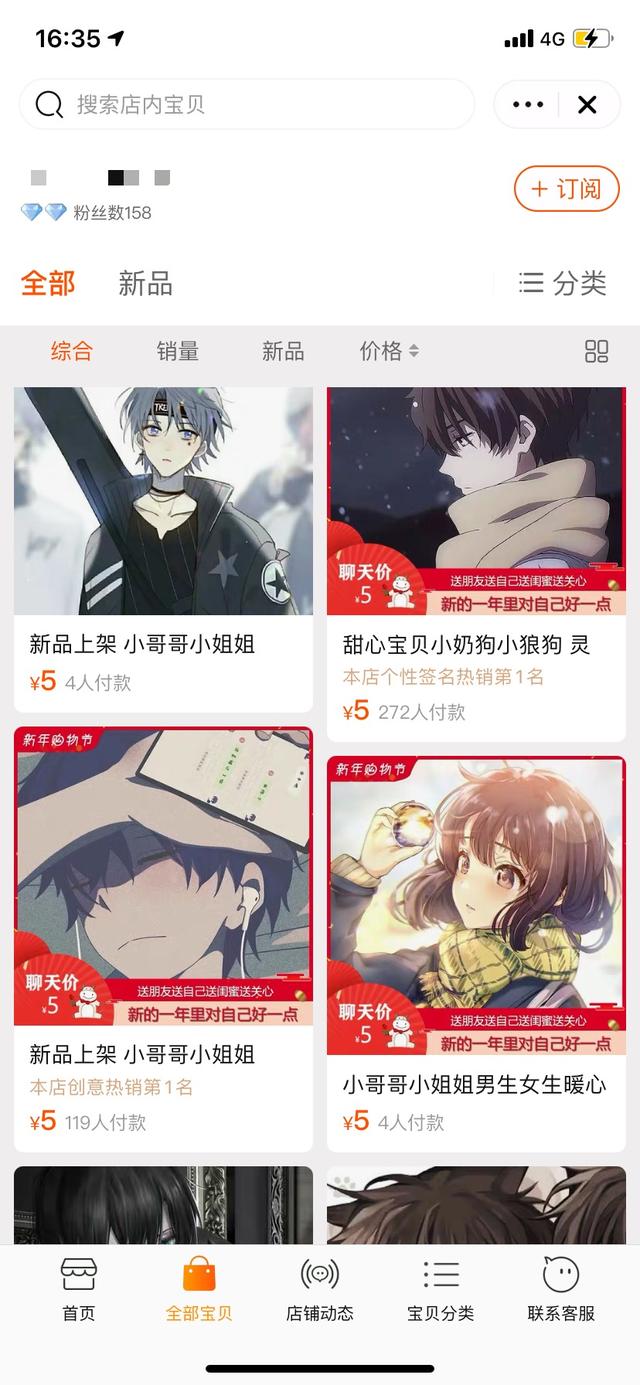Toggle the grid layout view icon
640x1385 pixels.
[596, 351]
